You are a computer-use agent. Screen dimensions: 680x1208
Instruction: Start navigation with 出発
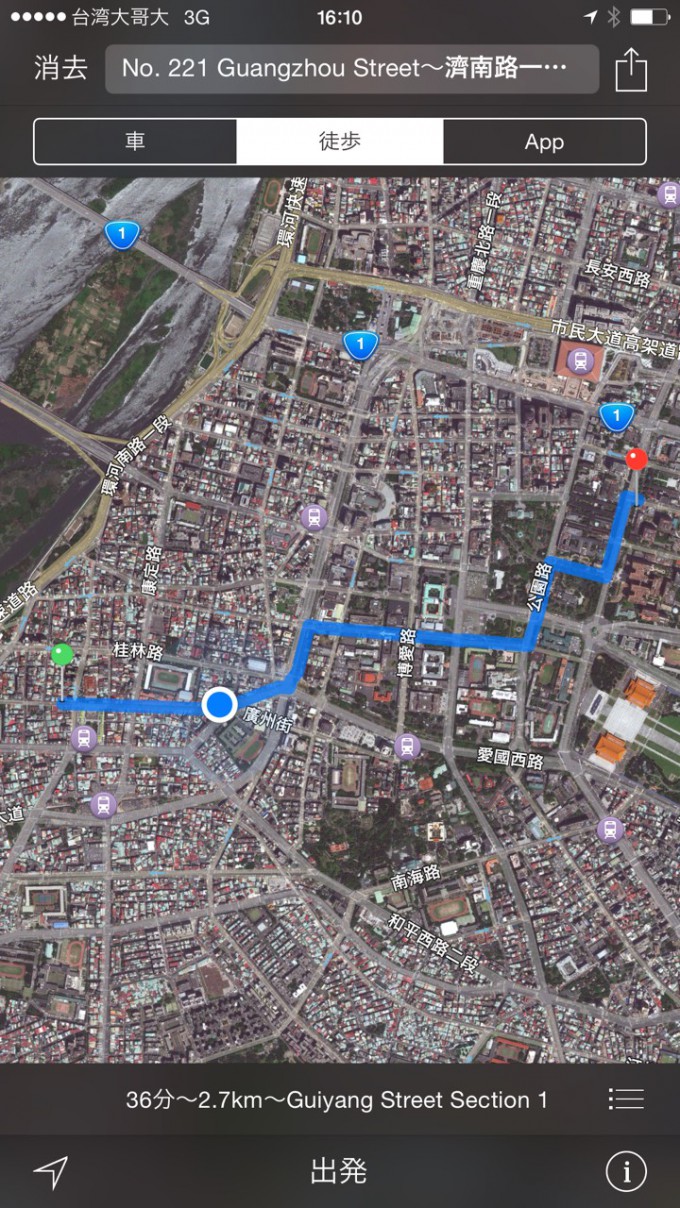pyautogui.click(x=339, y=1171)
